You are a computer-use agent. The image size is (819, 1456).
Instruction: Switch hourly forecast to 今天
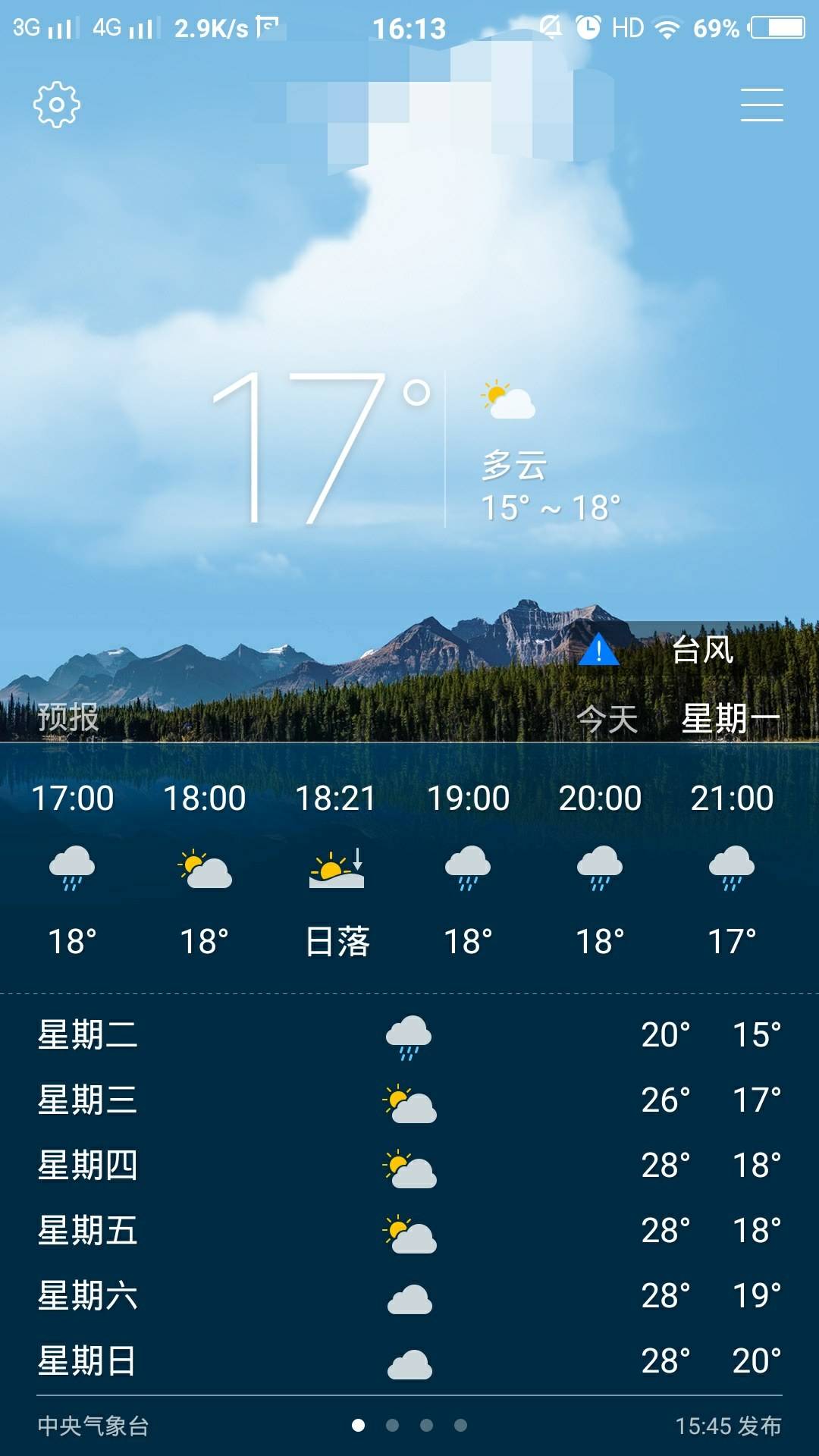point(607,719)
